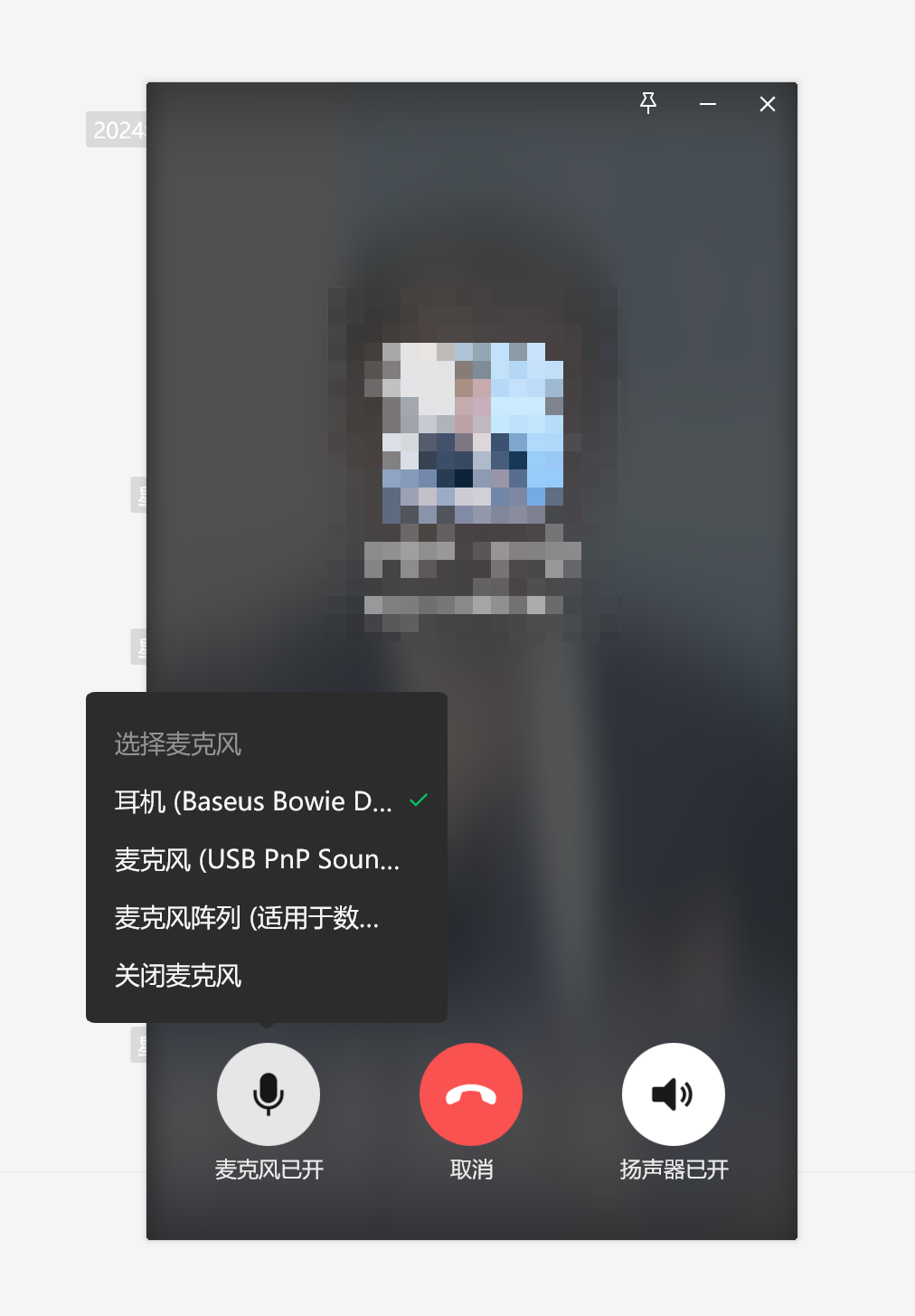Viewport: 915px width, 1316px height.
Task: Cancel the call with the red 取消 button
Action: coord(471,1094)
